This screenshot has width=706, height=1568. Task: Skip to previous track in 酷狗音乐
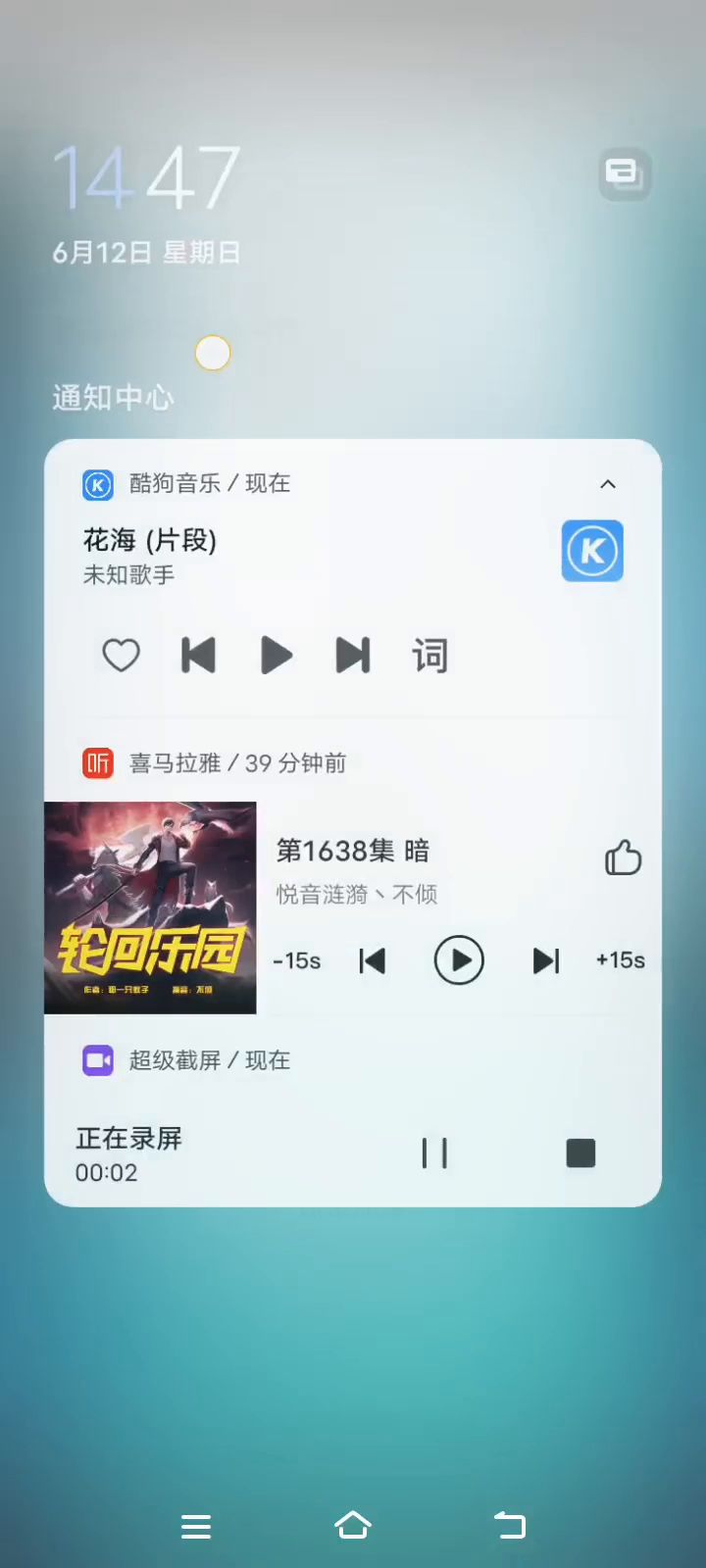[x=198, y=656]
